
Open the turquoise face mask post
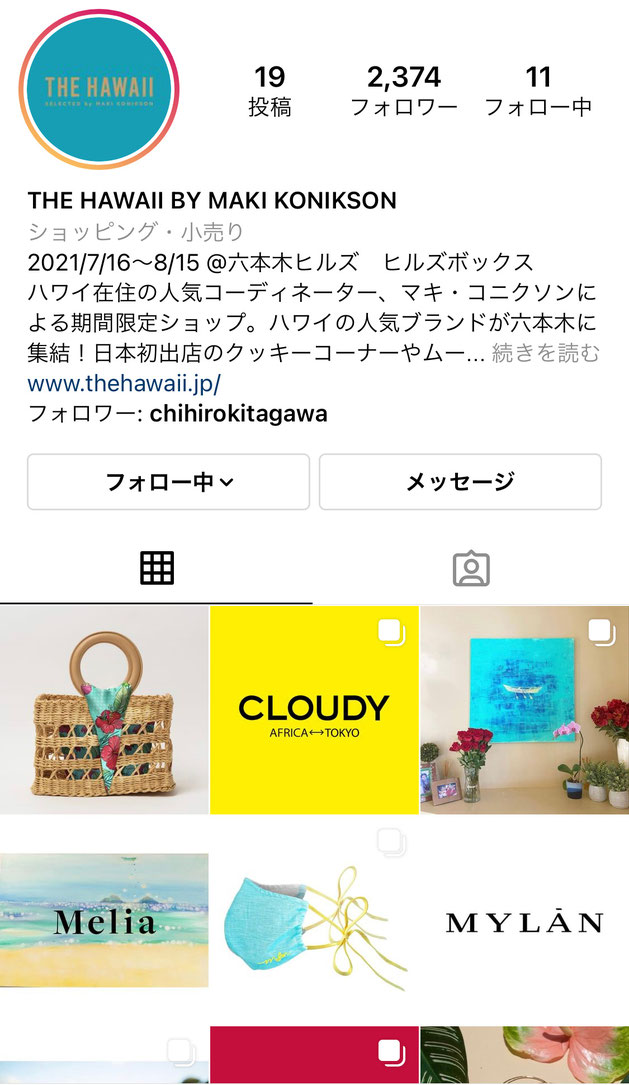pos(314,920)
